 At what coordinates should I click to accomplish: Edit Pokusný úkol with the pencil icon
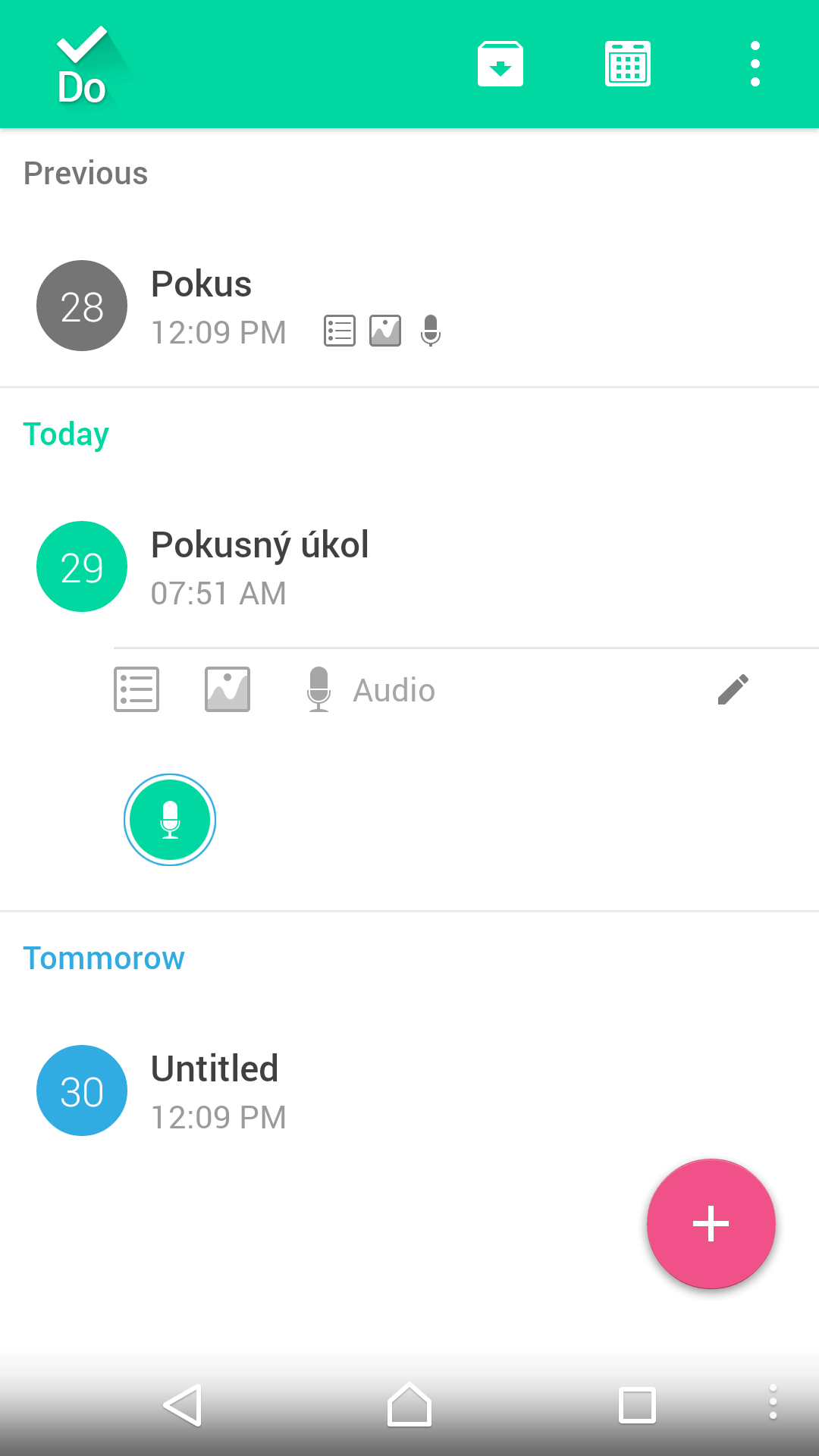point(733,689)
